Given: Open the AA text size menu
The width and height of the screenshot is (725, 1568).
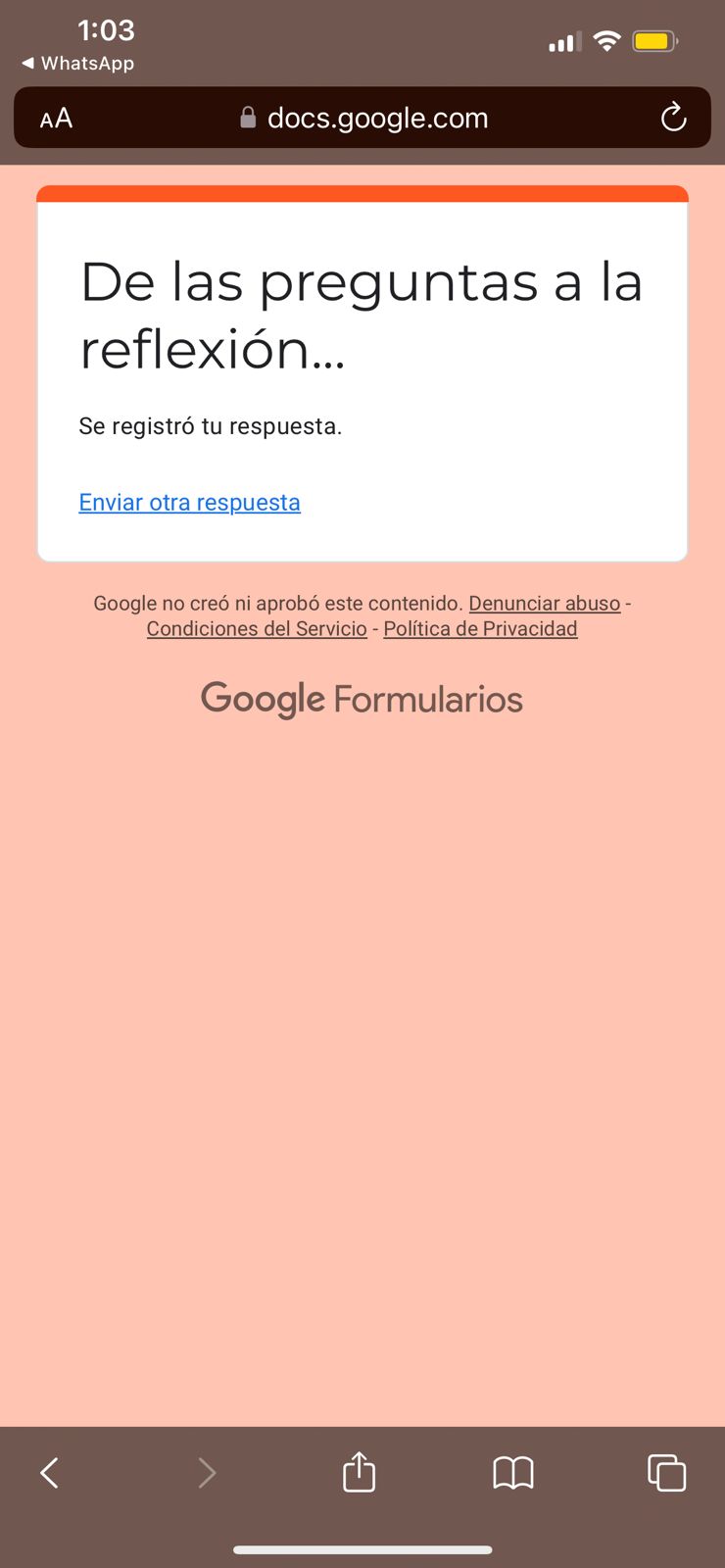Looking at the screenshot, I should tap(56, 119).
